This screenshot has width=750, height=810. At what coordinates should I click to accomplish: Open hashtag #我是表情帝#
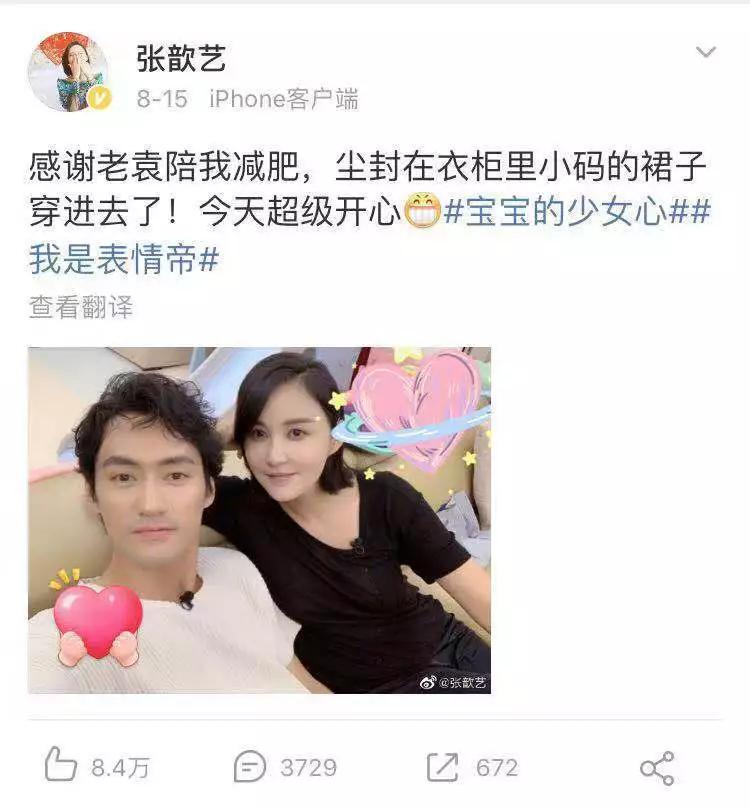point(124,261)
